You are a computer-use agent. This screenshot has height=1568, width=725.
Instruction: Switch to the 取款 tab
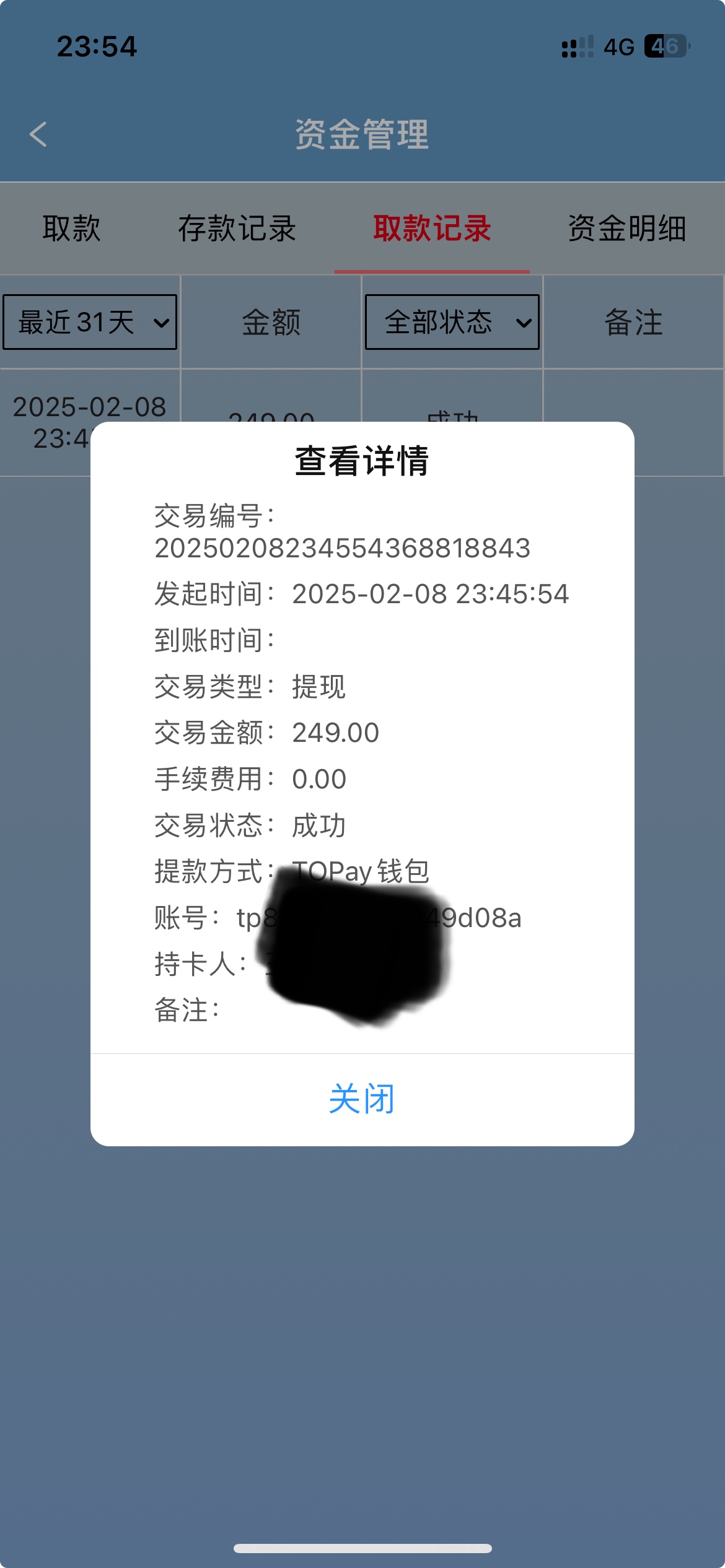[71, 229]
